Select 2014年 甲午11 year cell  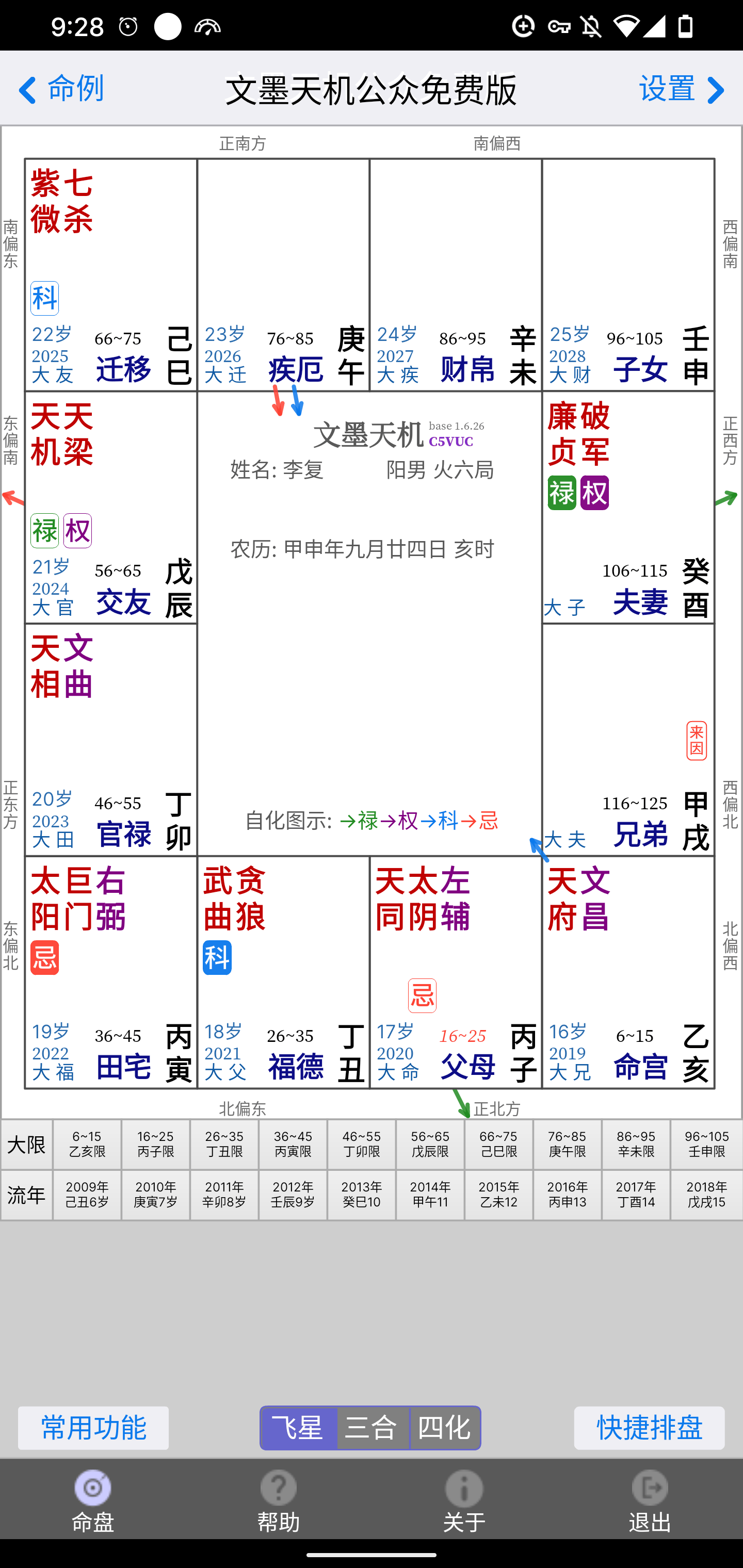pyautogui.click(x=430, y=1195)
